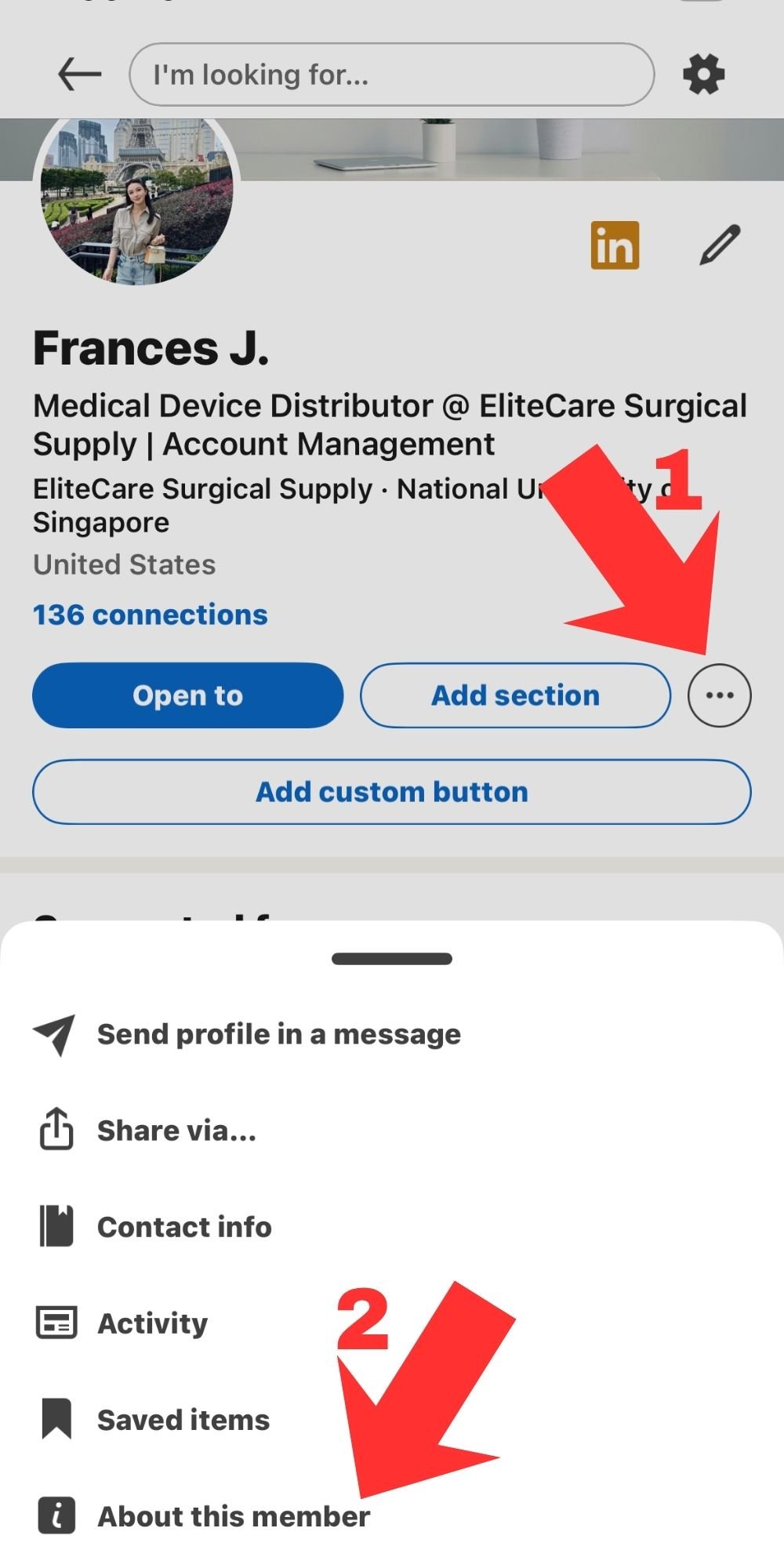Open the 136 connections link
The height and width of the screenshot is (1568, 784).
(x=151, y=615)
